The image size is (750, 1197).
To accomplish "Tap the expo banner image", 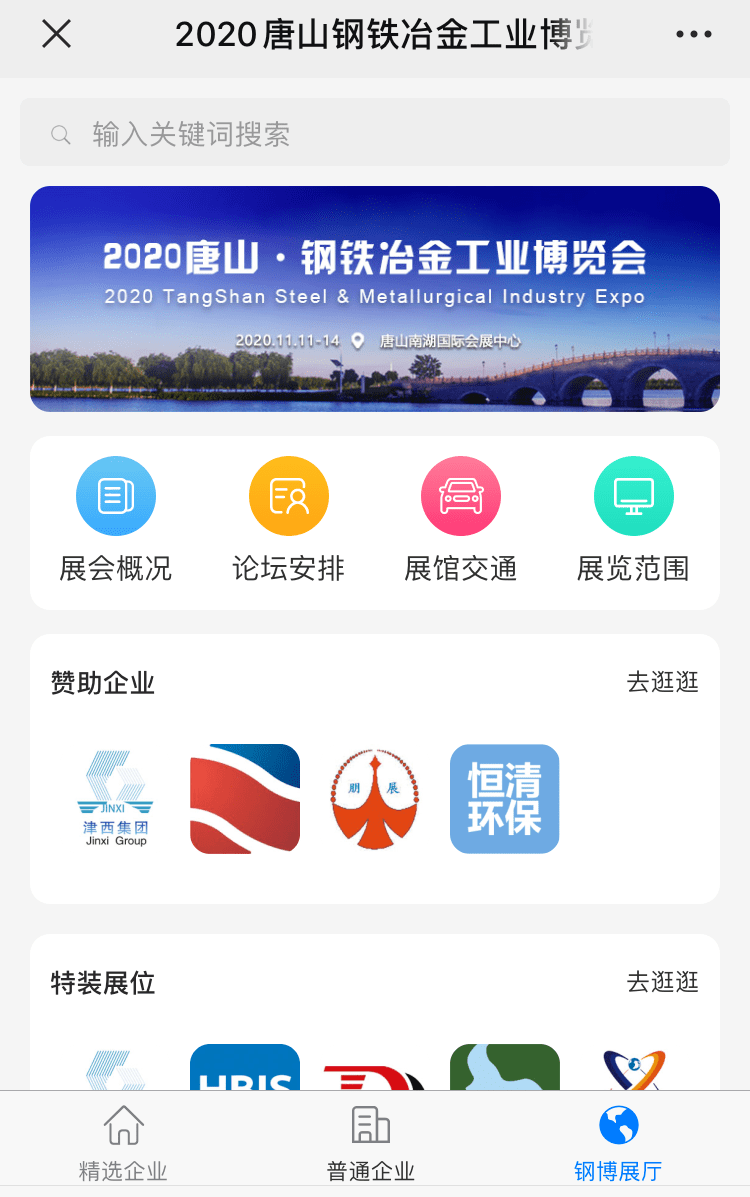I will [375, 297].
